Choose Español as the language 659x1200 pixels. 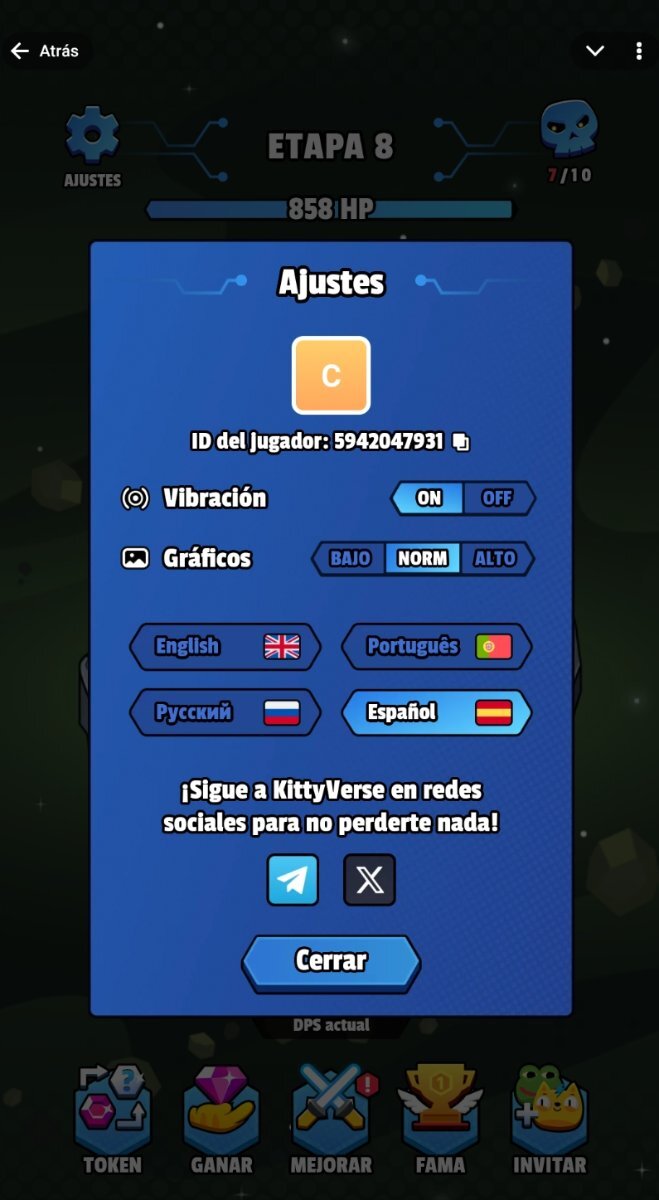point(436,712)
